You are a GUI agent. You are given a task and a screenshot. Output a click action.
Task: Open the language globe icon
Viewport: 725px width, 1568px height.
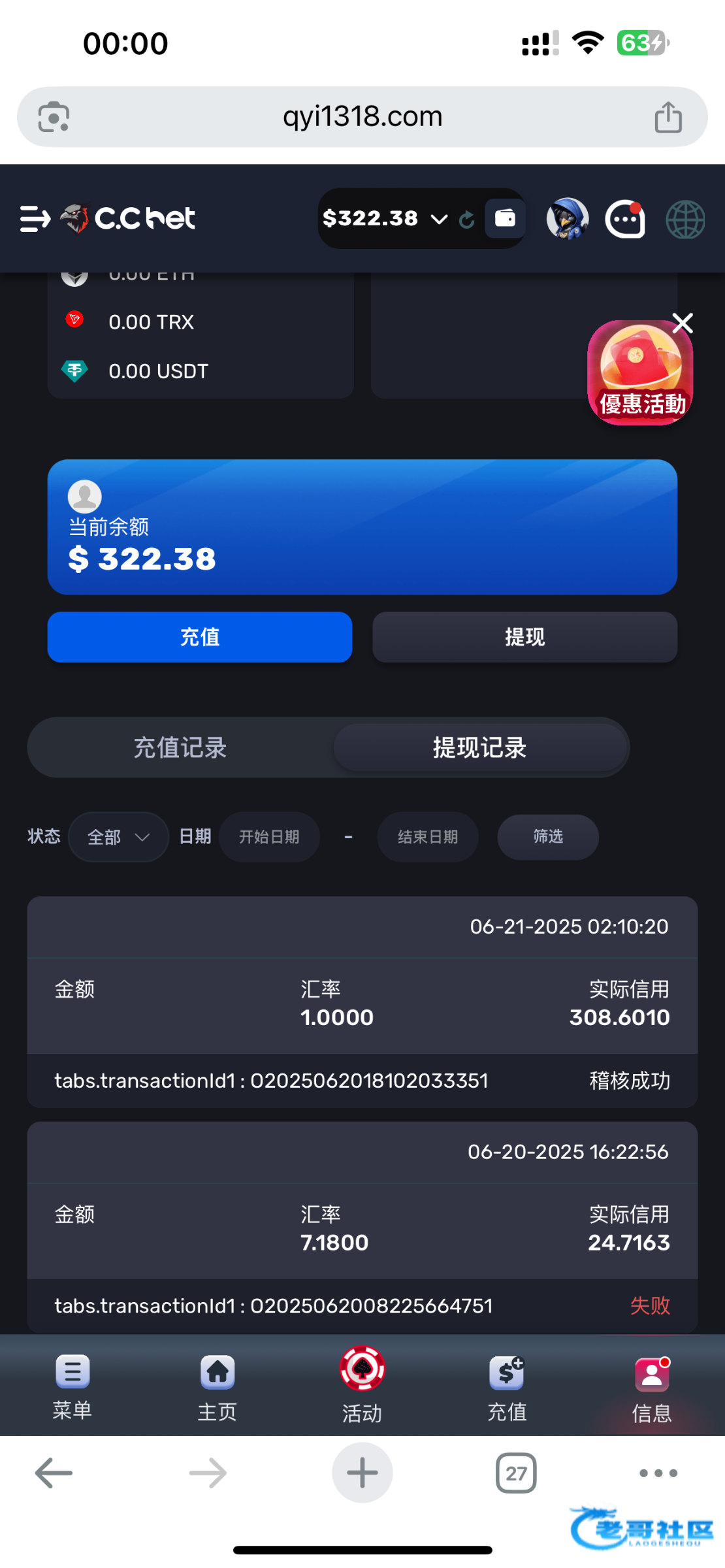click(685, 220)
